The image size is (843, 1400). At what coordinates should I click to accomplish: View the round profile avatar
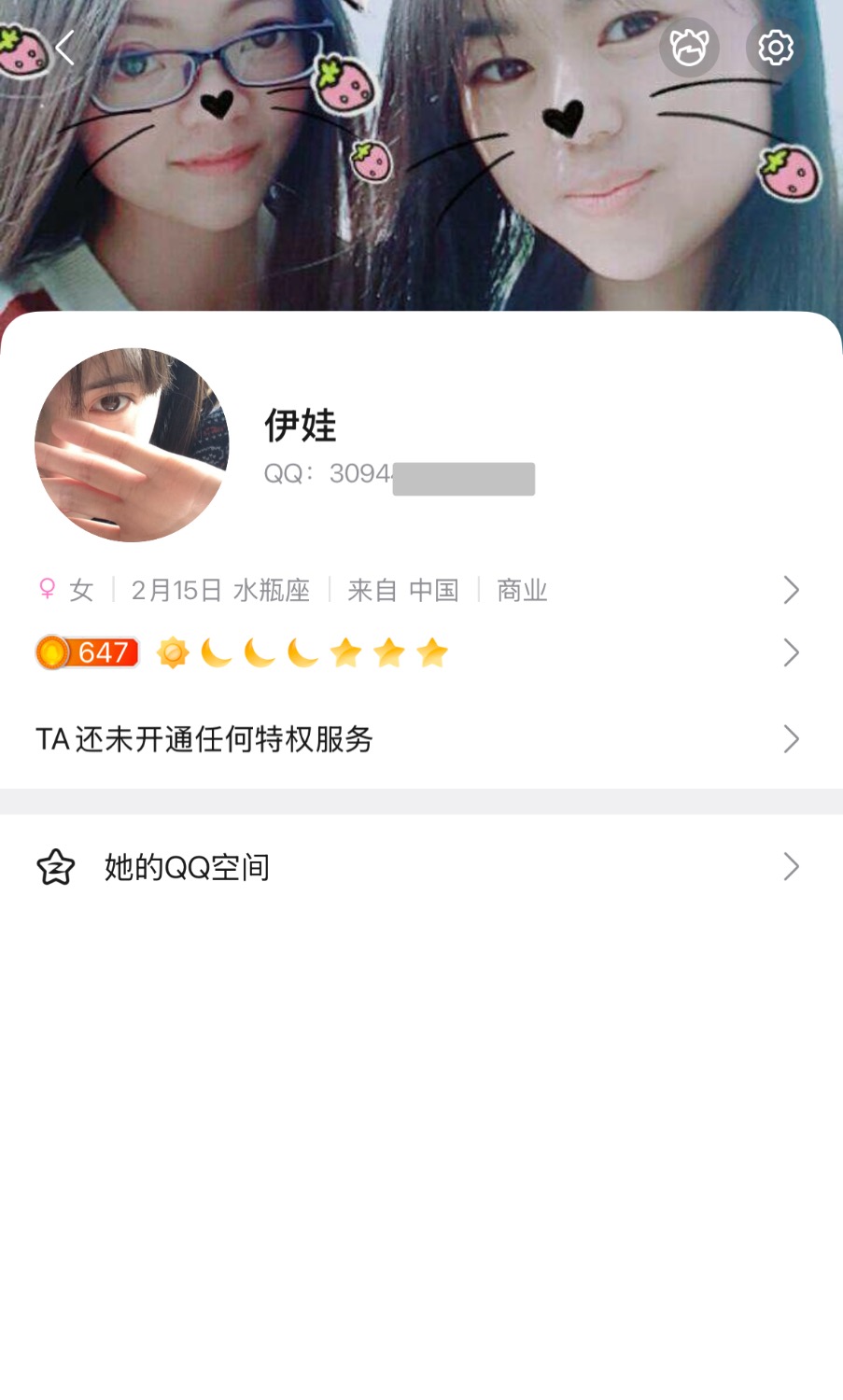click(132, 445)
